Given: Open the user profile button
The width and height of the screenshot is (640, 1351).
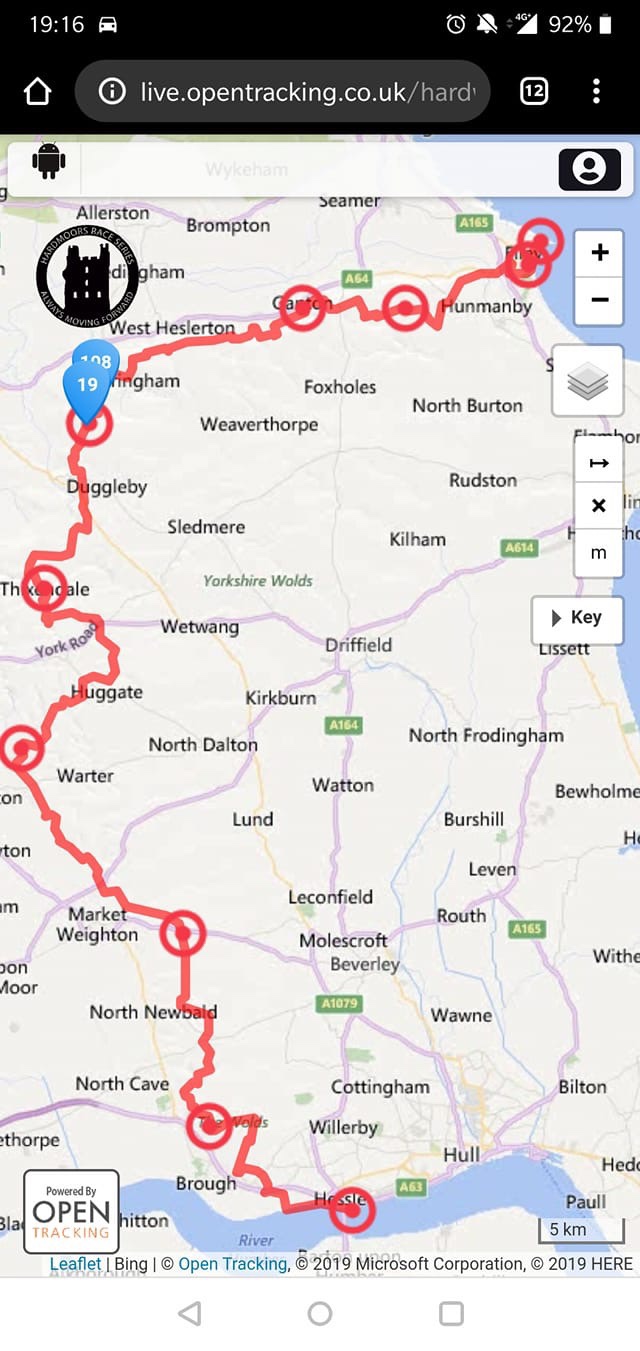Looking at the screenshot, I should click(589, 169).
